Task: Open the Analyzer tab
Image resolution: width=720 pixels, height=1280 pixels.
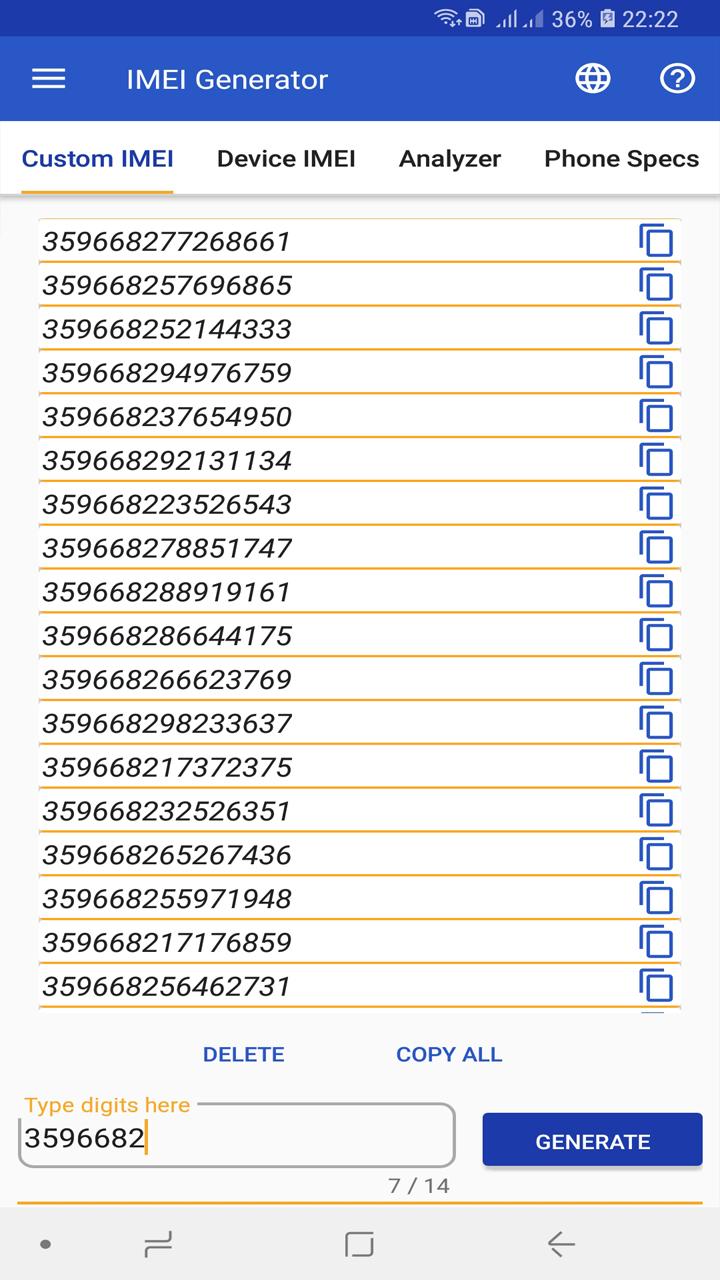Action: tap(450, 158)
